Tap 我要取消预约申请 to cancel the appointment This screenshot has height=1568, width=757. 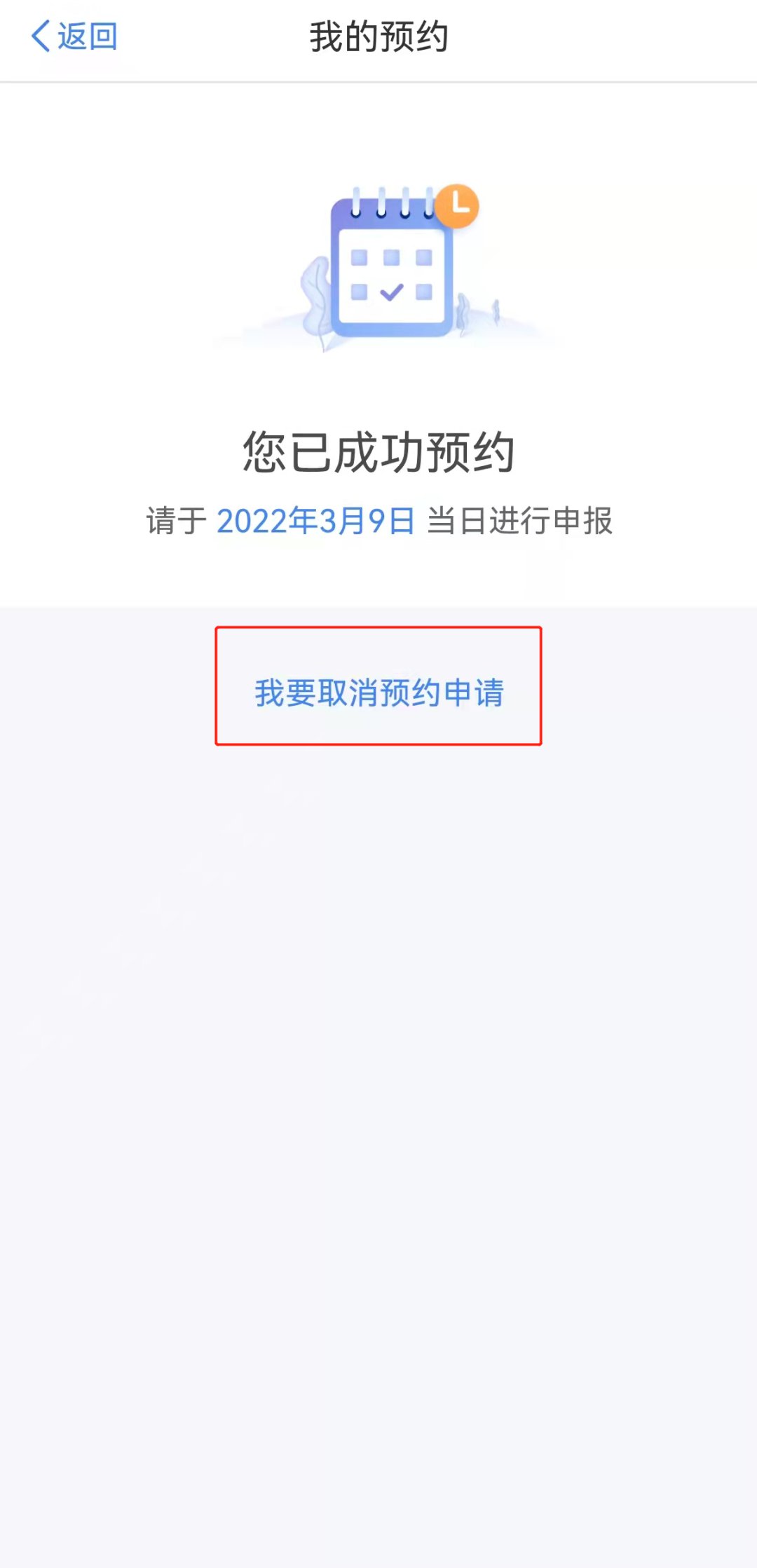tap(378, 693)
